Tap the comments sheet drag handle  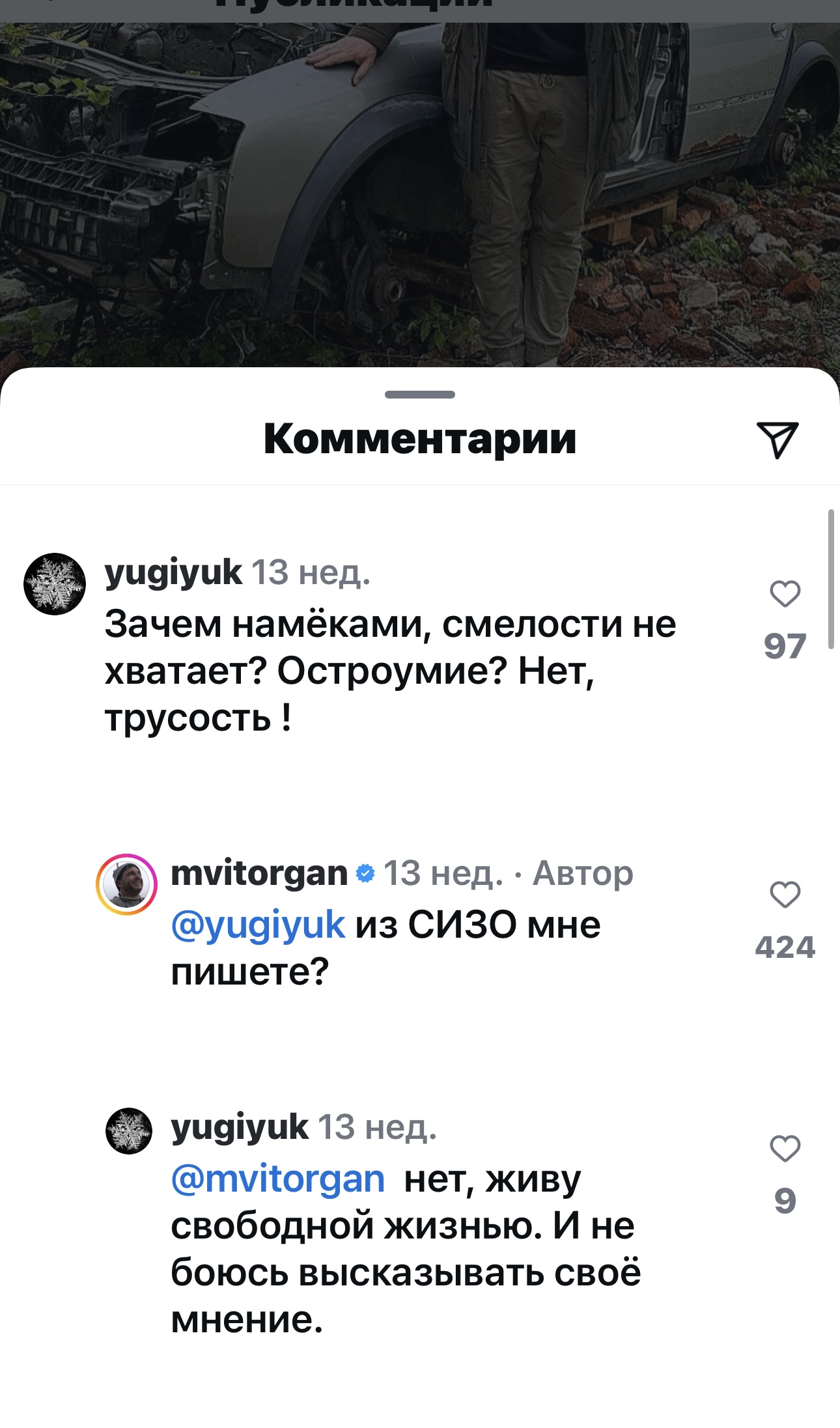point(420,395)
